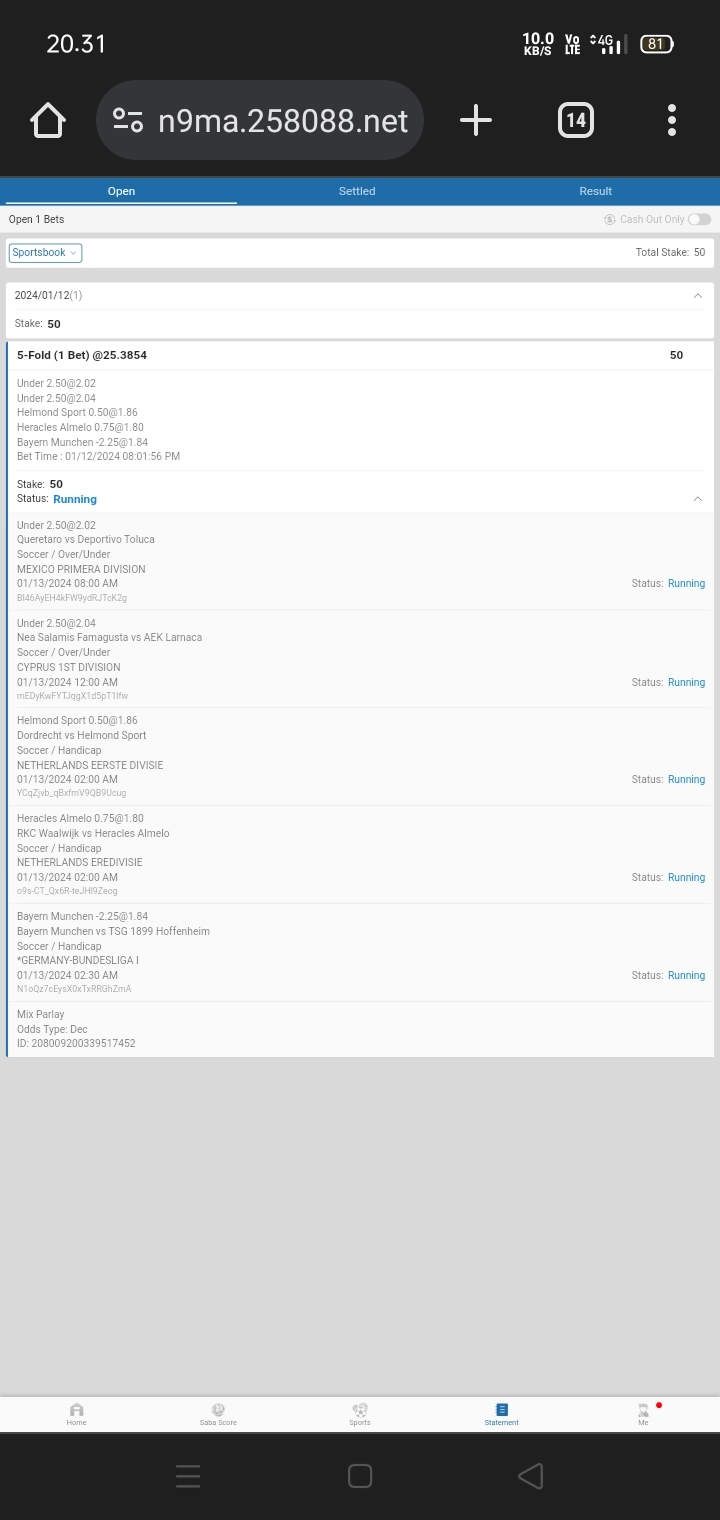Tap the Statement tab
The image size is (720, 1520).
click(501, 1414)
